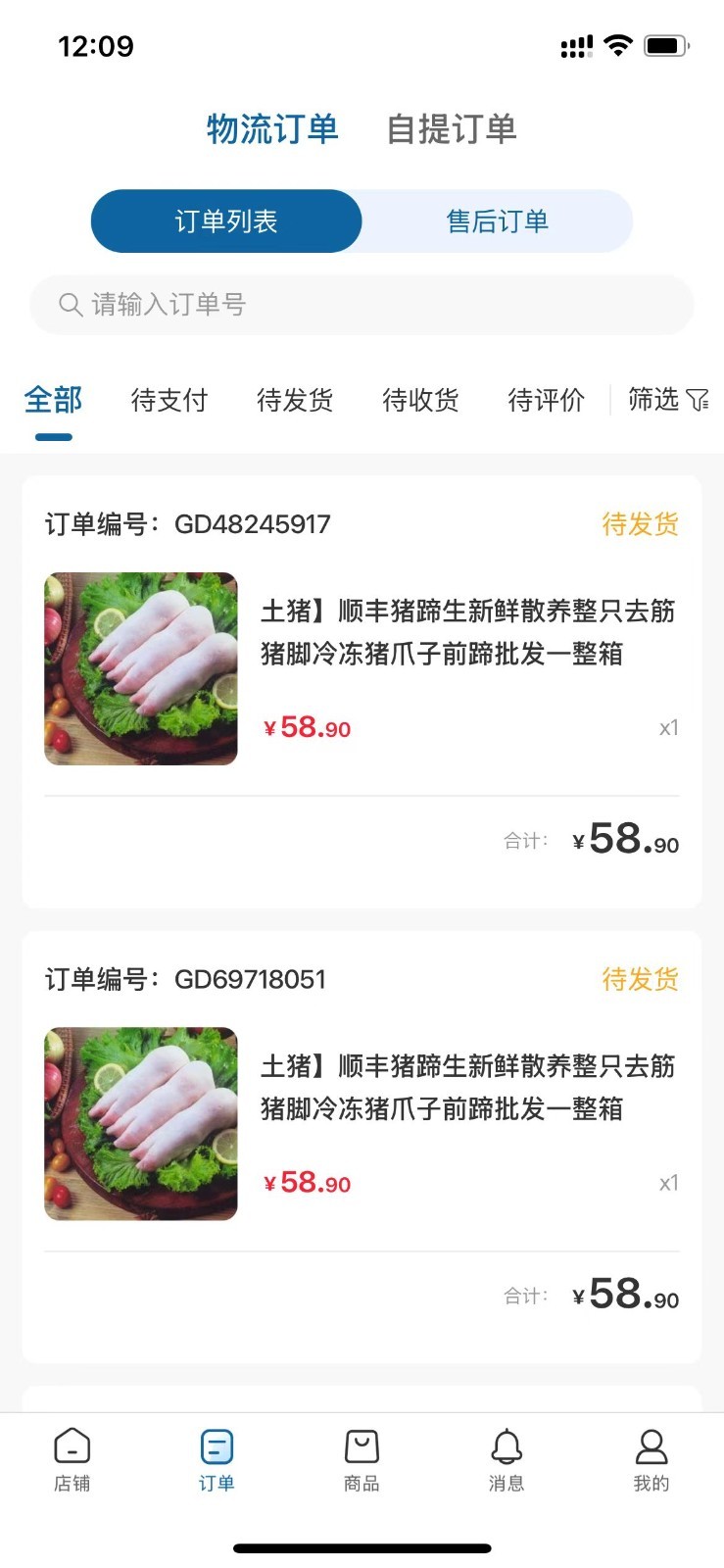This screenshot has width=724, height=1568.
Task: Filter orders by 待评价
Action: point(546,400)
